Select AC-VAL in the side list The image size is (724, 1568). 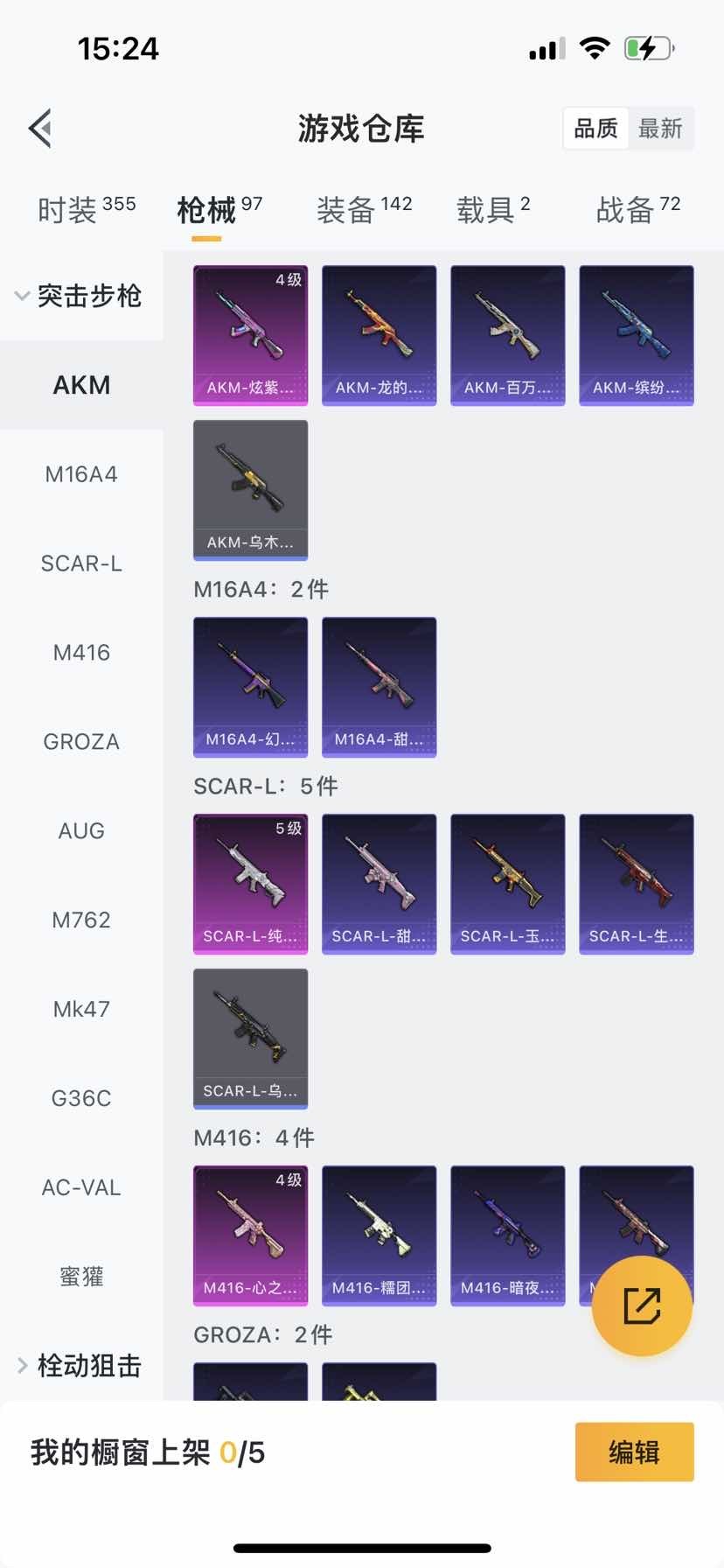[x=81, y=1187]
